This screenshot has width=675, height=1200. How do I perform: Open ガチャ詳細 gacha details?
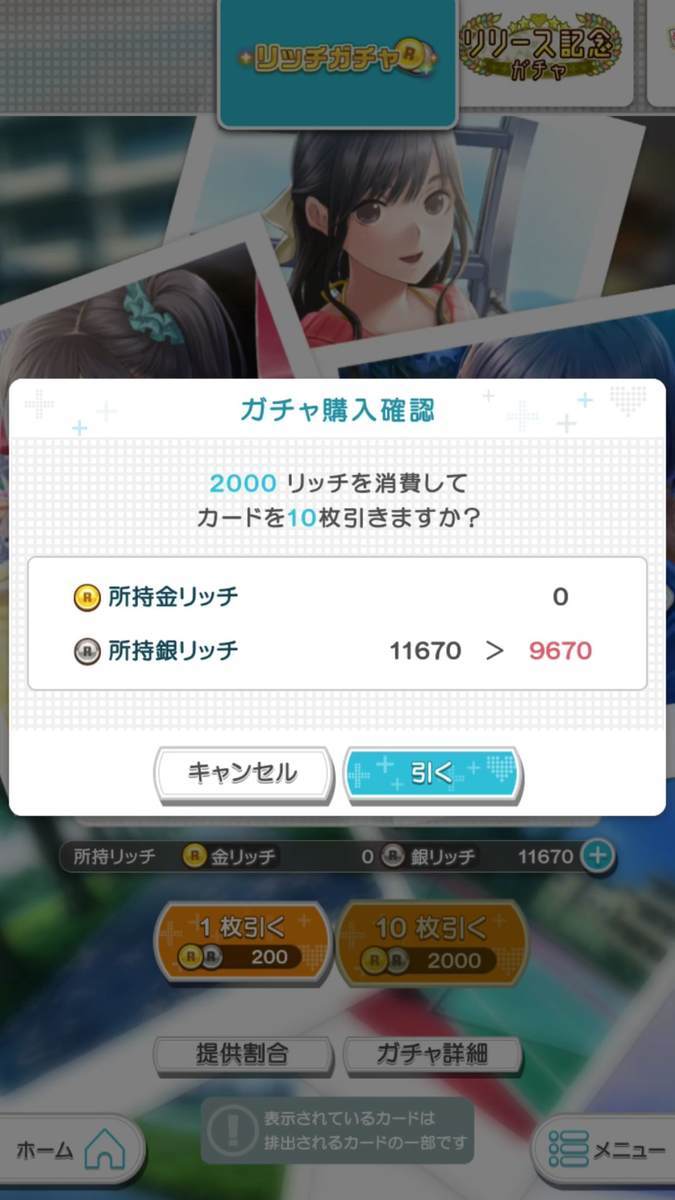coord(432,1053)
